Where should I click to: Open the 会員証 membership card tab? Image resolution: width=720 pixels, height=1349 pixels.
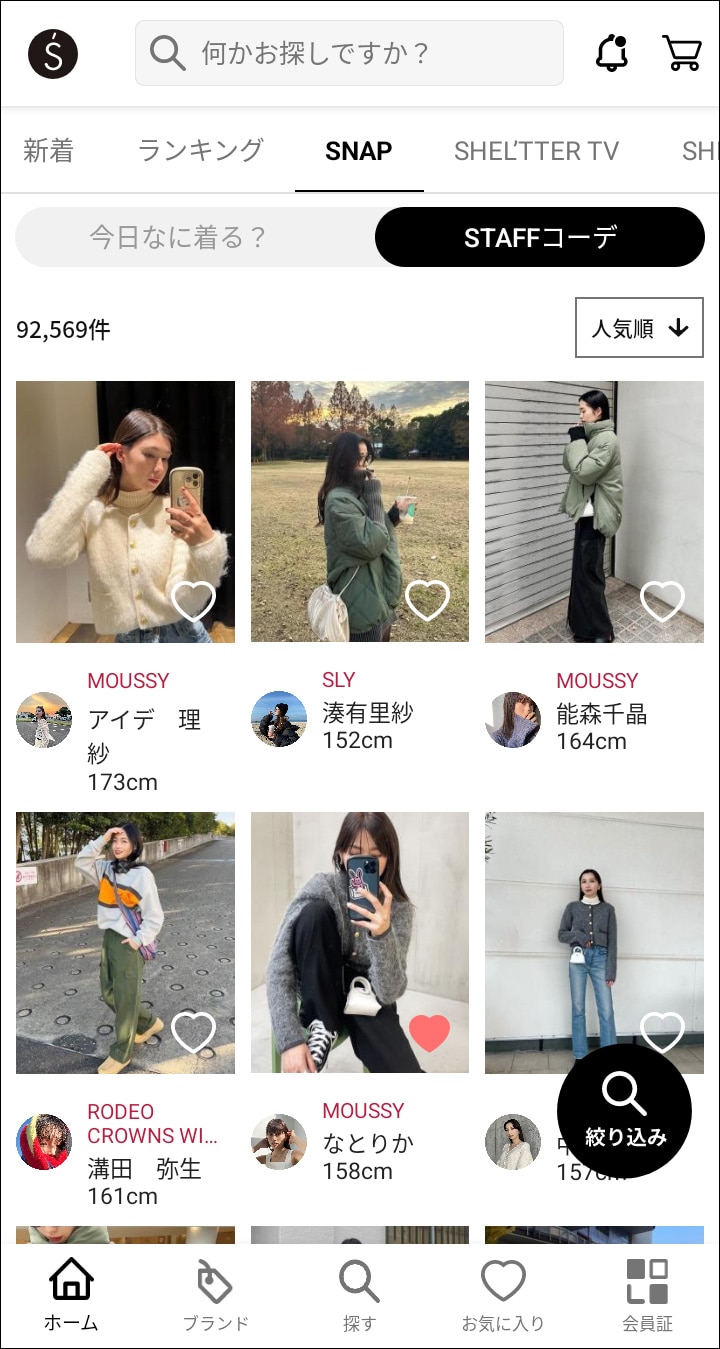coord(647,1295)
